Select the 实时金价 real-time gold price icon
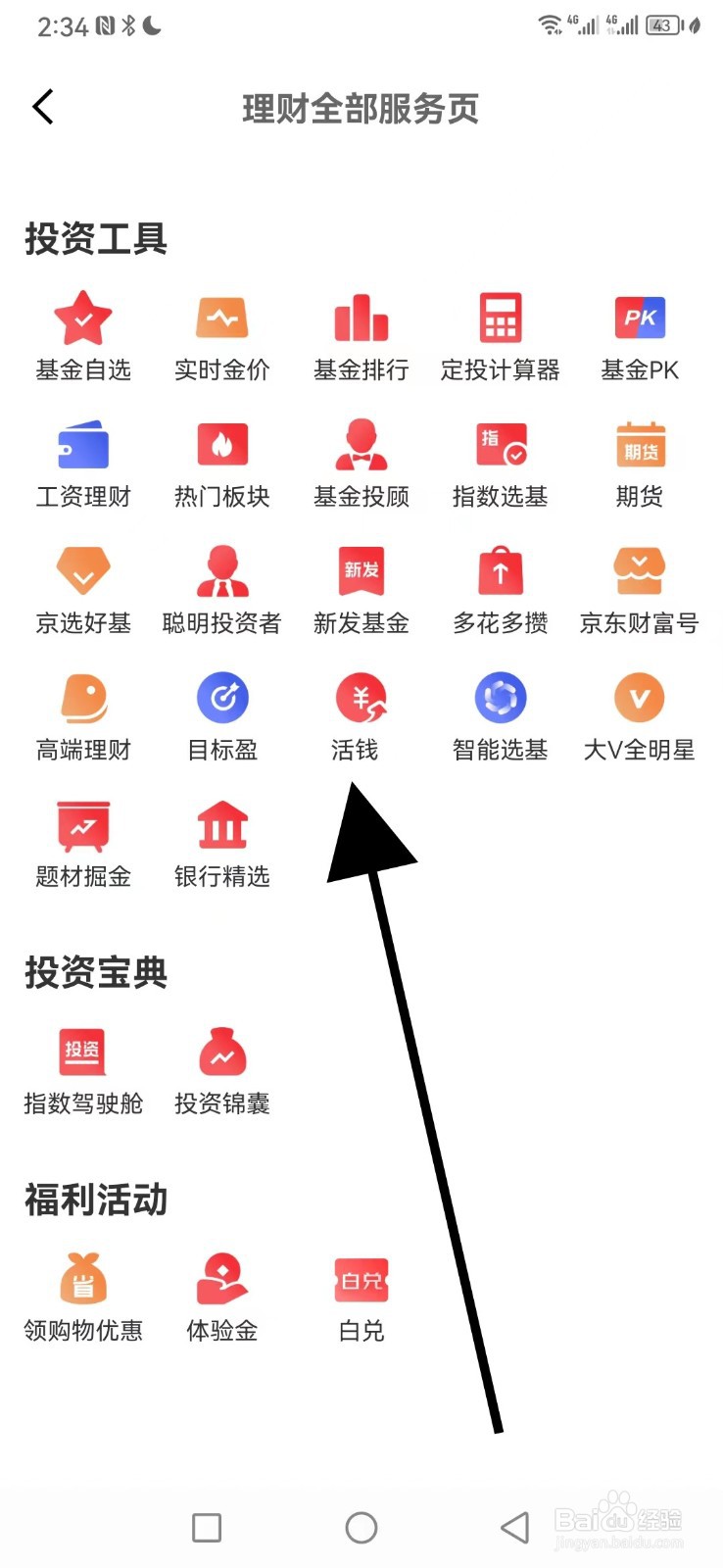 (221, 316)
